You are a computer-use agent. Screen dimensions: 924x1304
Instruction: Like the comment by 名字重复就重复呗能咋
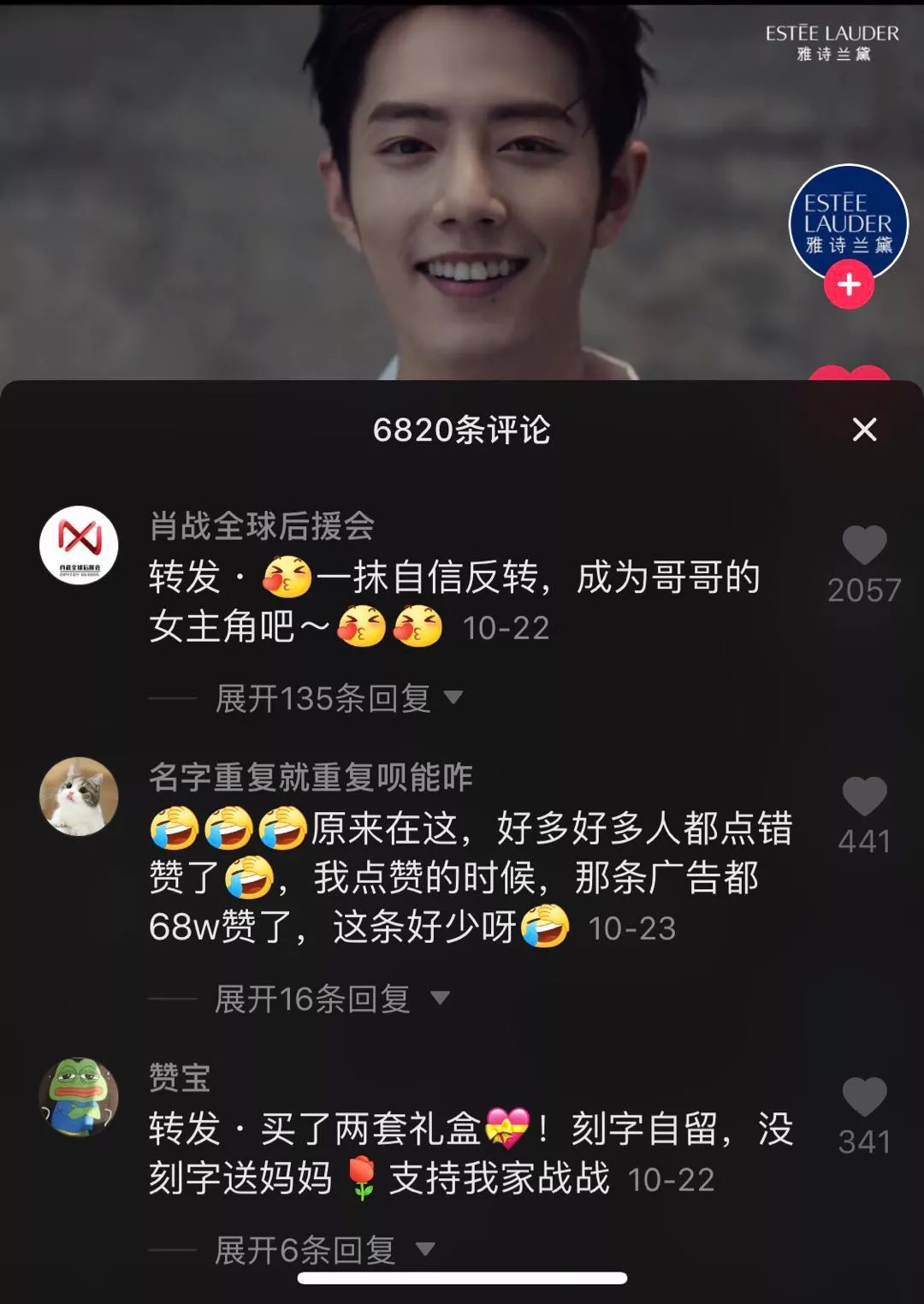(864, 797)
